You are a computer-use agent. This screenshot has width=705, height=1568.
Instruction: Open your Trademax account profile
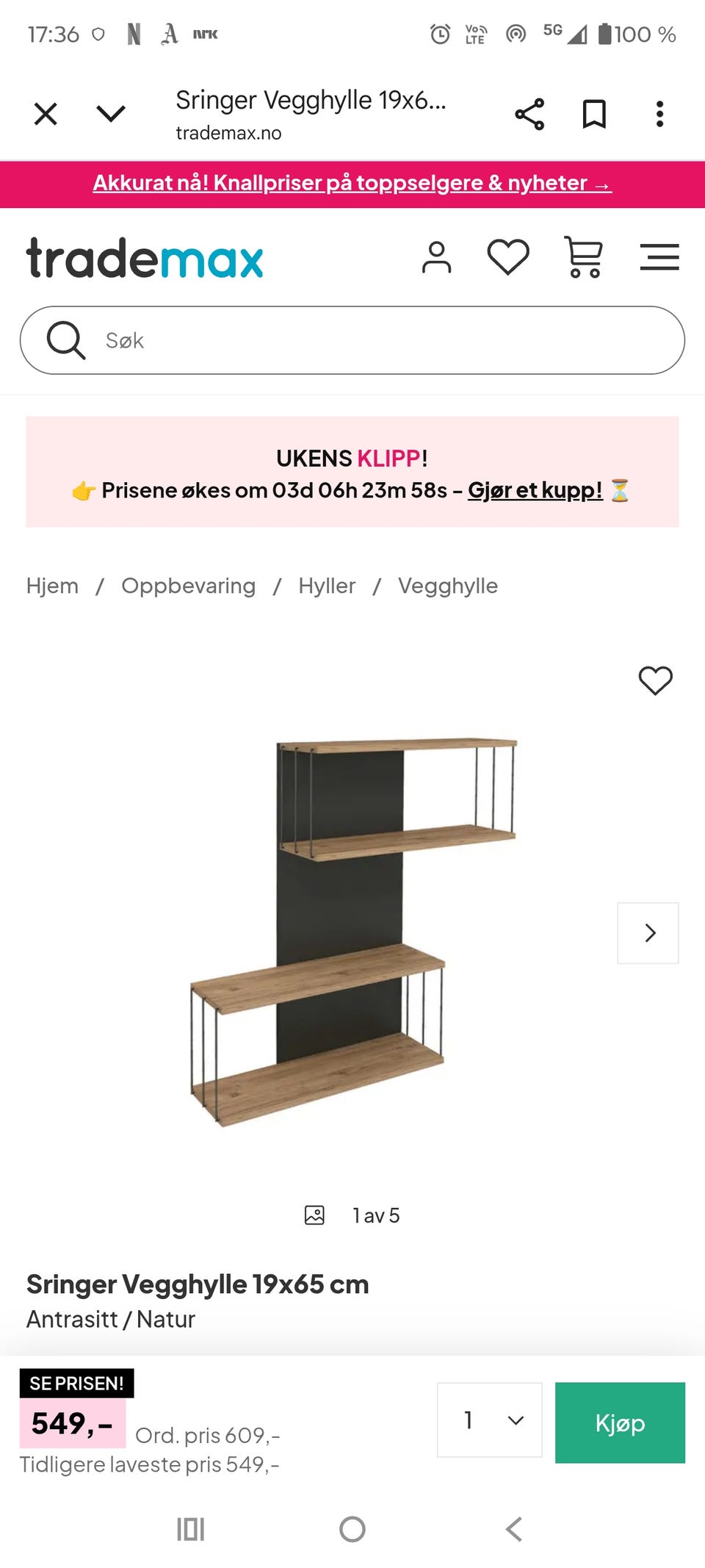tap(436, 258)
